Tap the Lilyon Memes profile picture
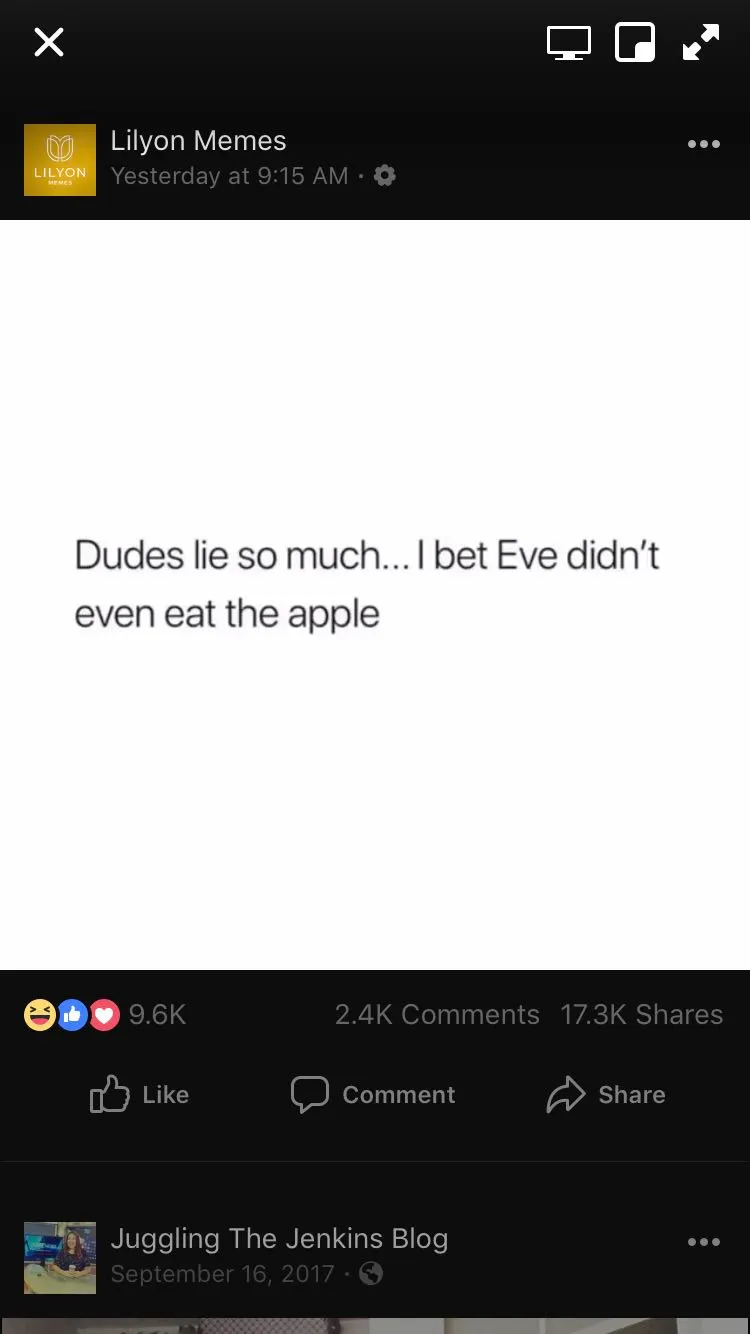This screenshot has height=1334, width=750. click(60, 160)
